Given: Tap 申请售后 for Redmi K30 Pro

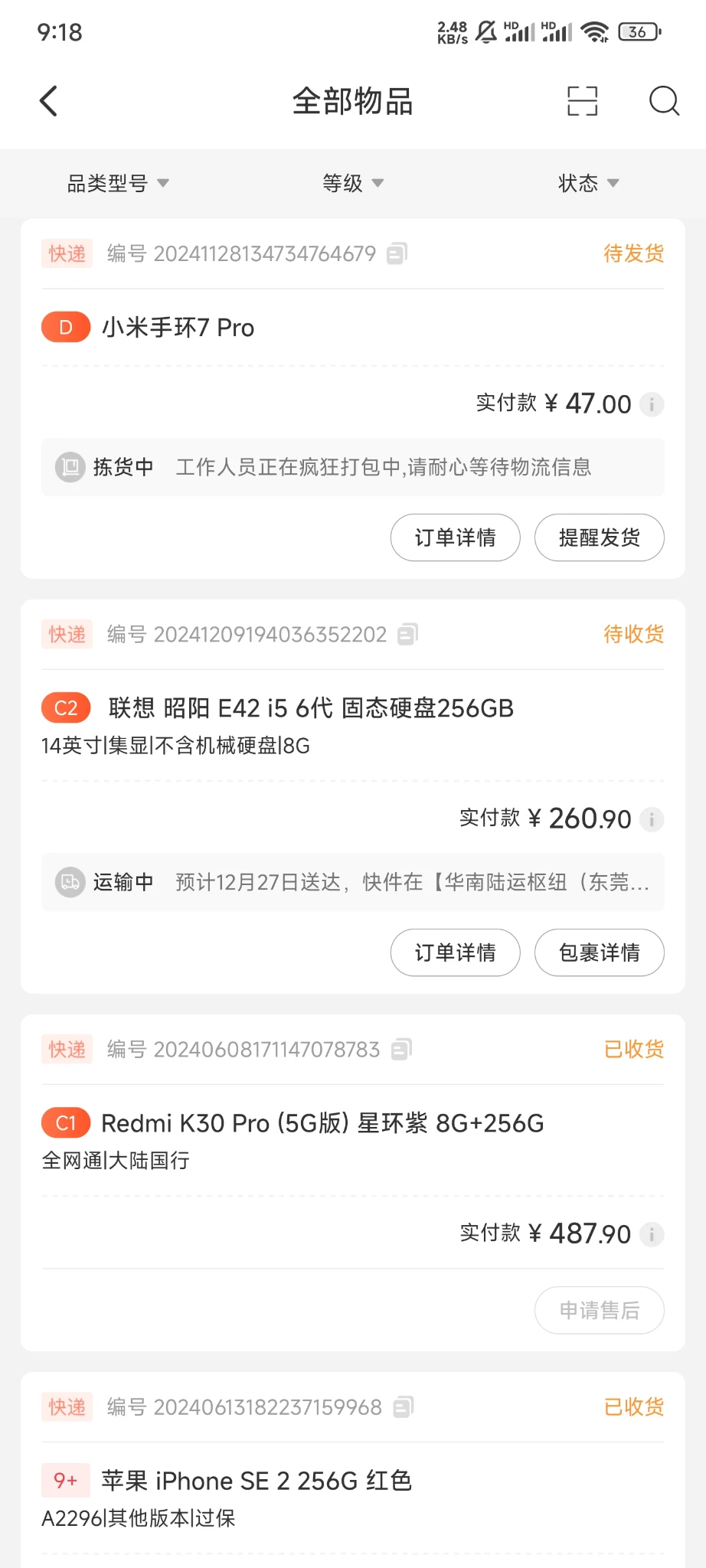Looking at the screenshot, I should pyautogui.click(x=599, y=1311).
